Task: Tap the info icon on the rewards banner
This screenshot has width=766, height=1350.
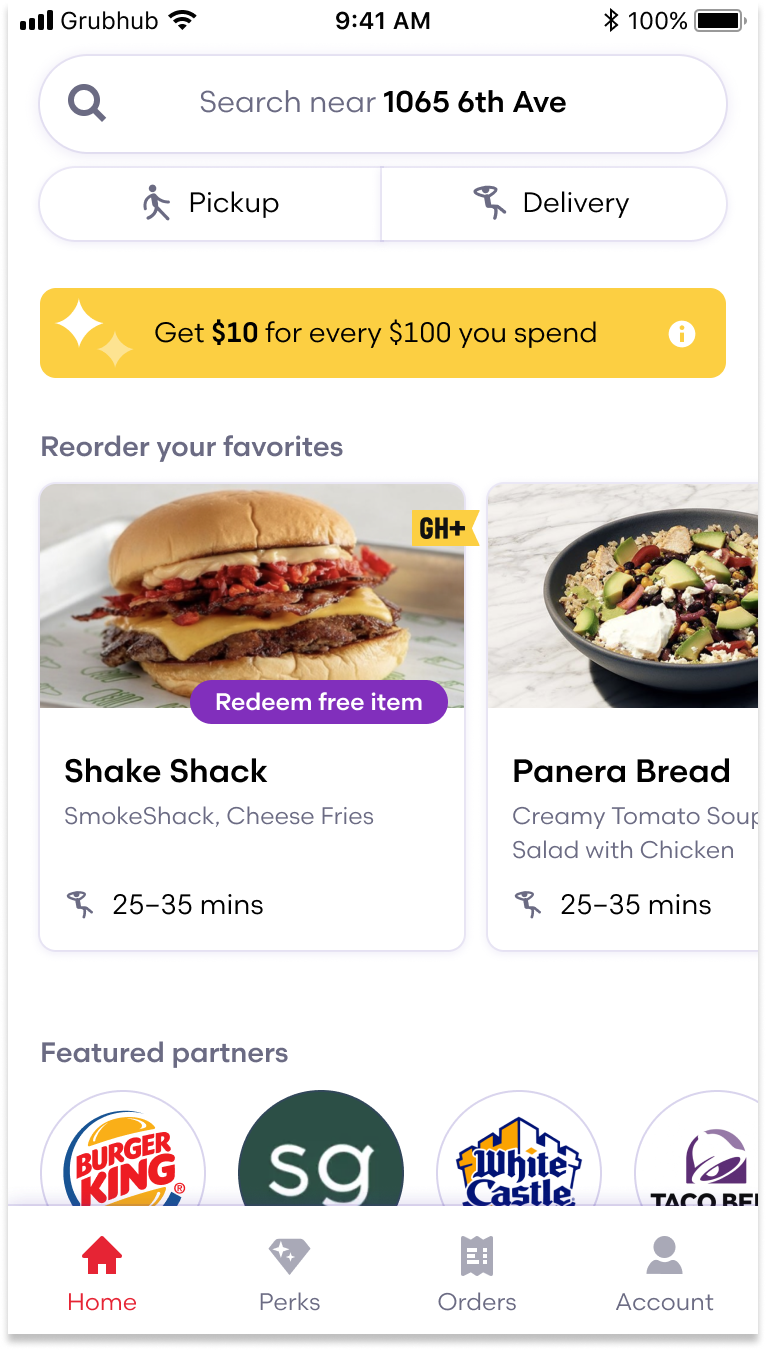Action: (683, 334)
